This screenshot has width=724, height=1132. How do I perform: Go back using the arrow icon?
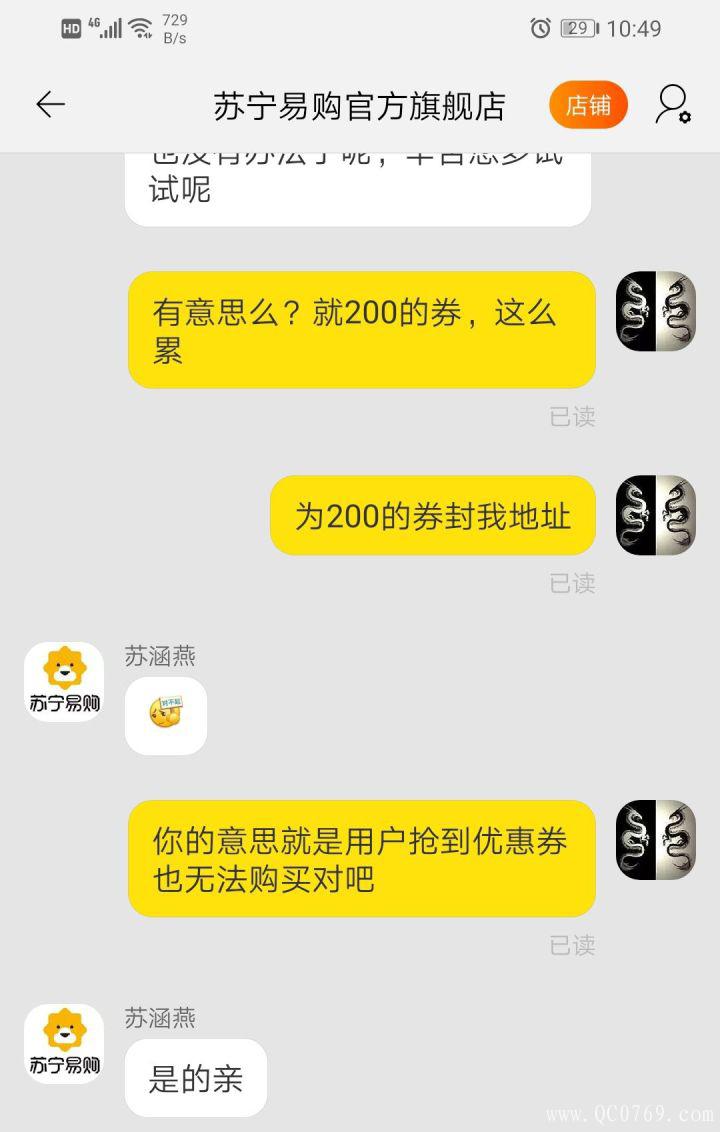[50, 105]
